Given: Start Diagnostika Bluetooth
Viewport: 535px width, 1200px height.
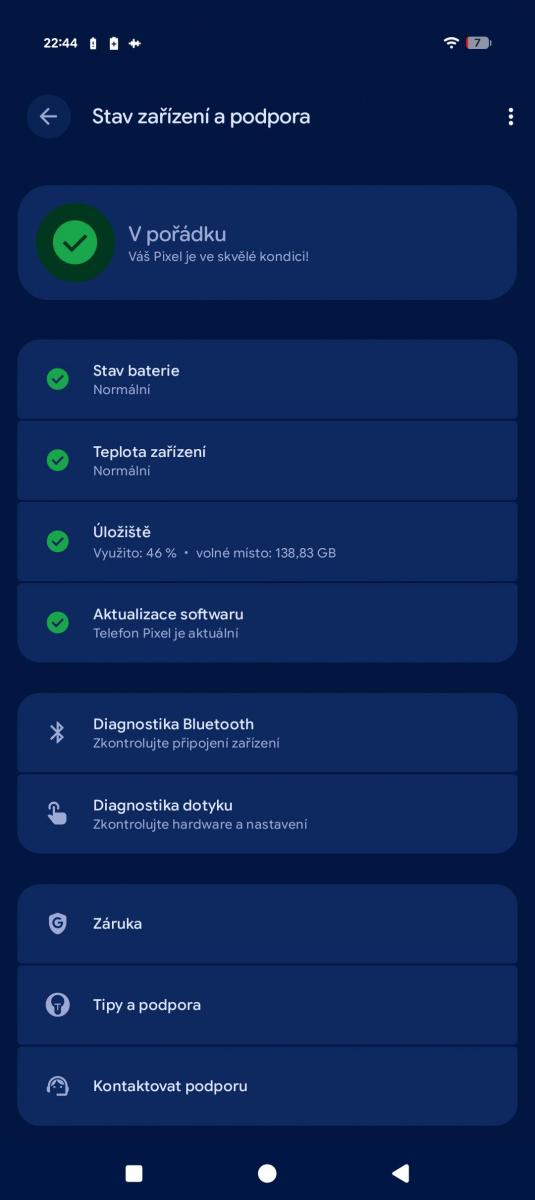Looking at the screenshot, I should click(267, 732).
